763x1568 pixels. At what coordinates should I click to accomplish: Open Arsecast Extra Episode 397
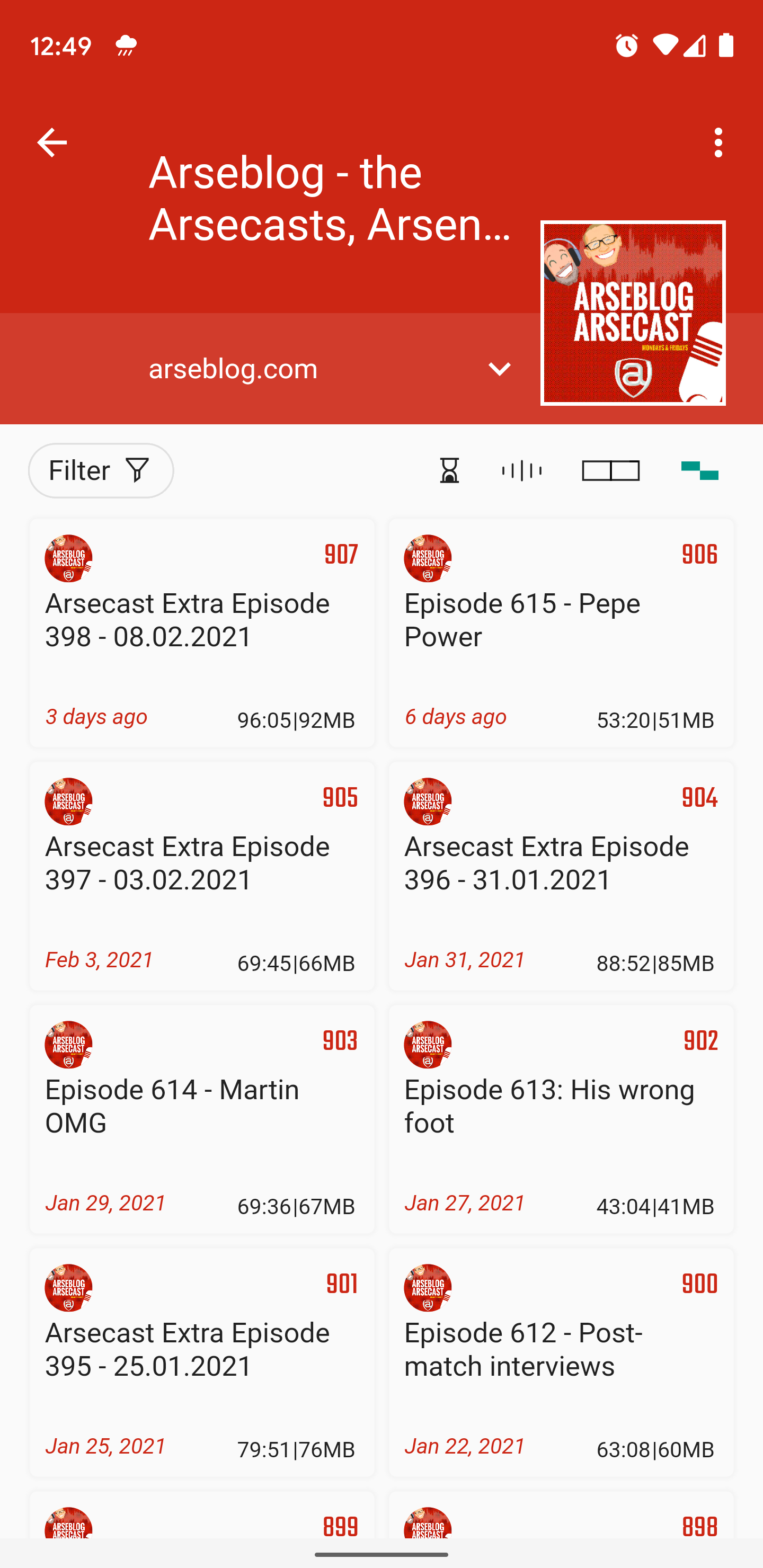(x=202, y=876)
